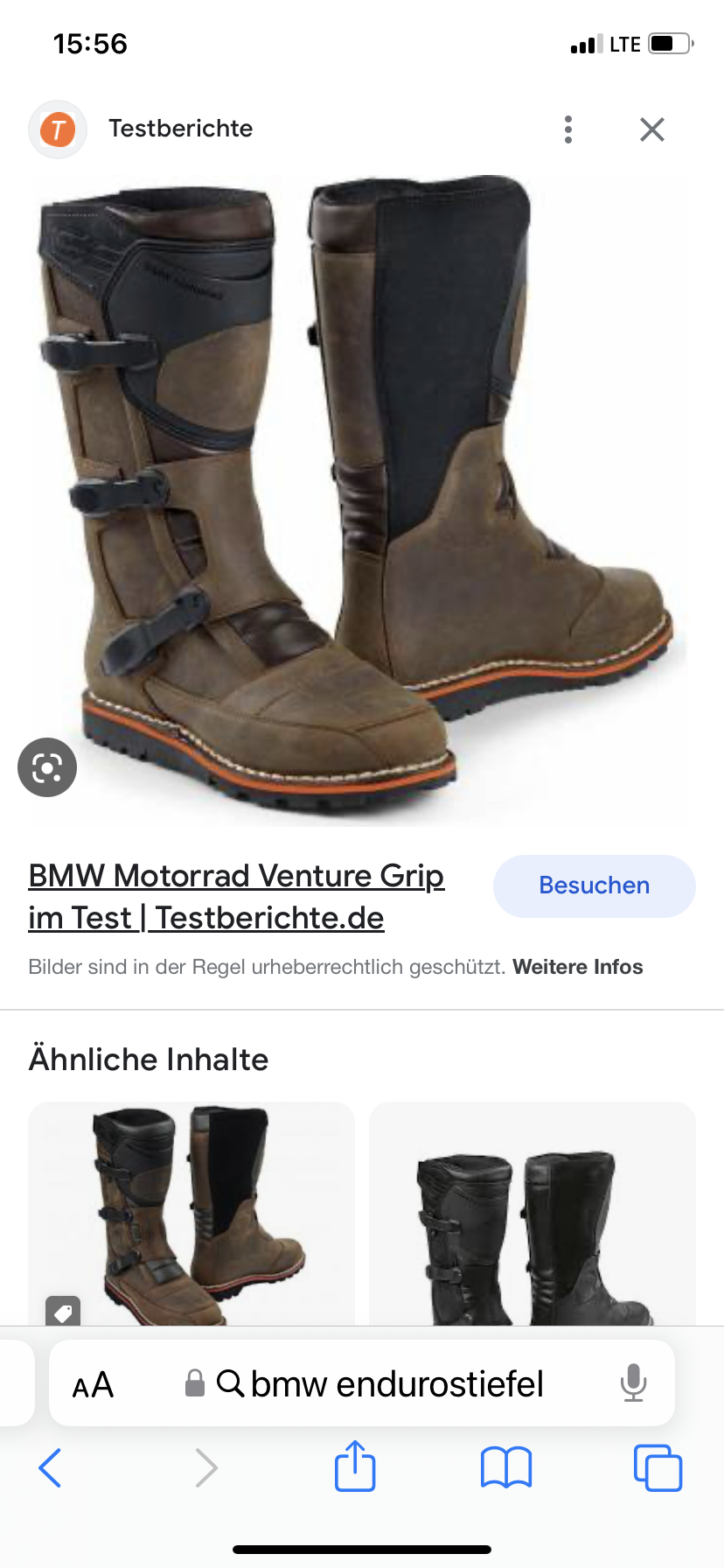Go back to the previous page
Screen dimensions: 724x1568
51,1467
